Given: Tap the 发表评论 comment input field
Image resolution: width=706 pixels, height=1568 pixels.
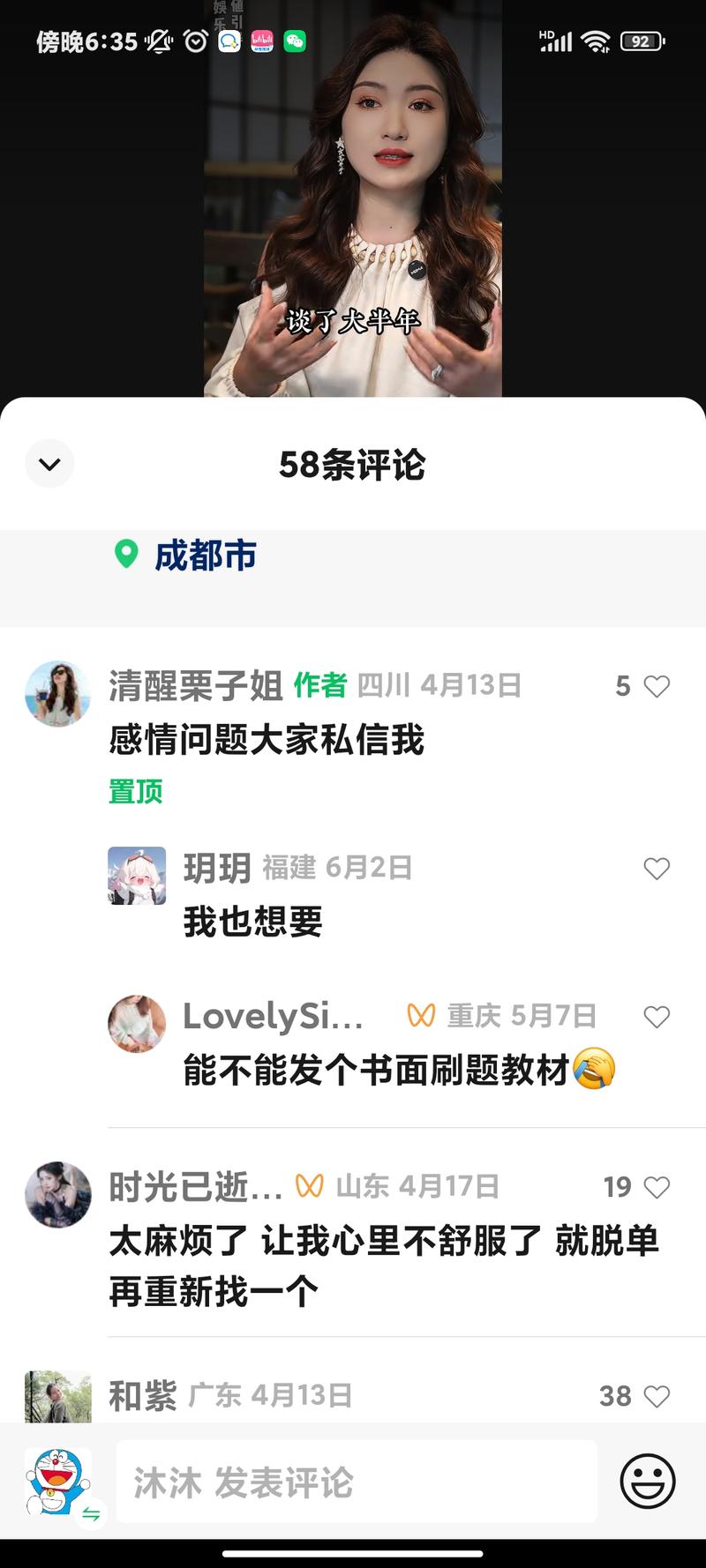Looking at the screenshot, I should pyautogui.click(x=357, y=1482).
